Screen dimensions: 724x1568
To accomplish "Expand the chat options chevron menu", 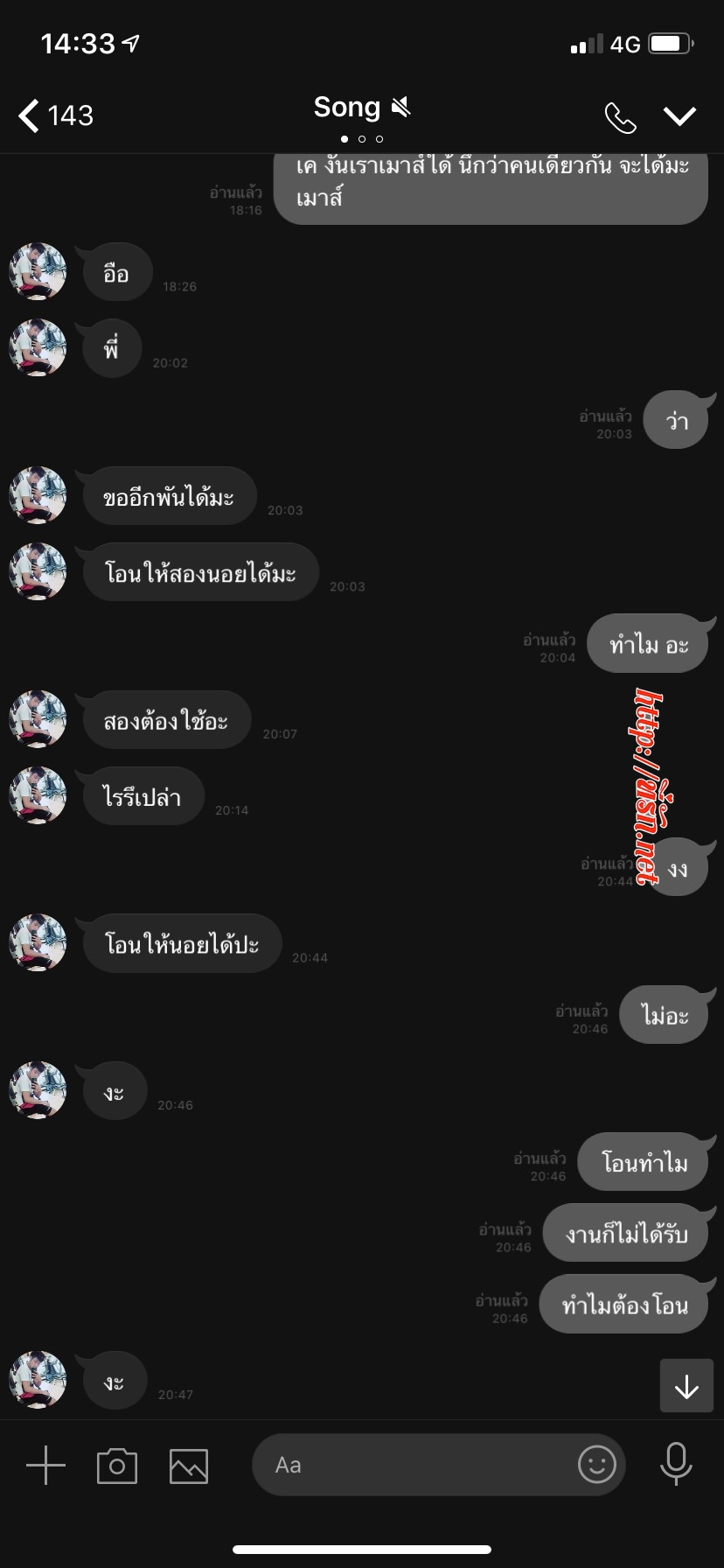I will pyautogui.click(x=679, y=116).
